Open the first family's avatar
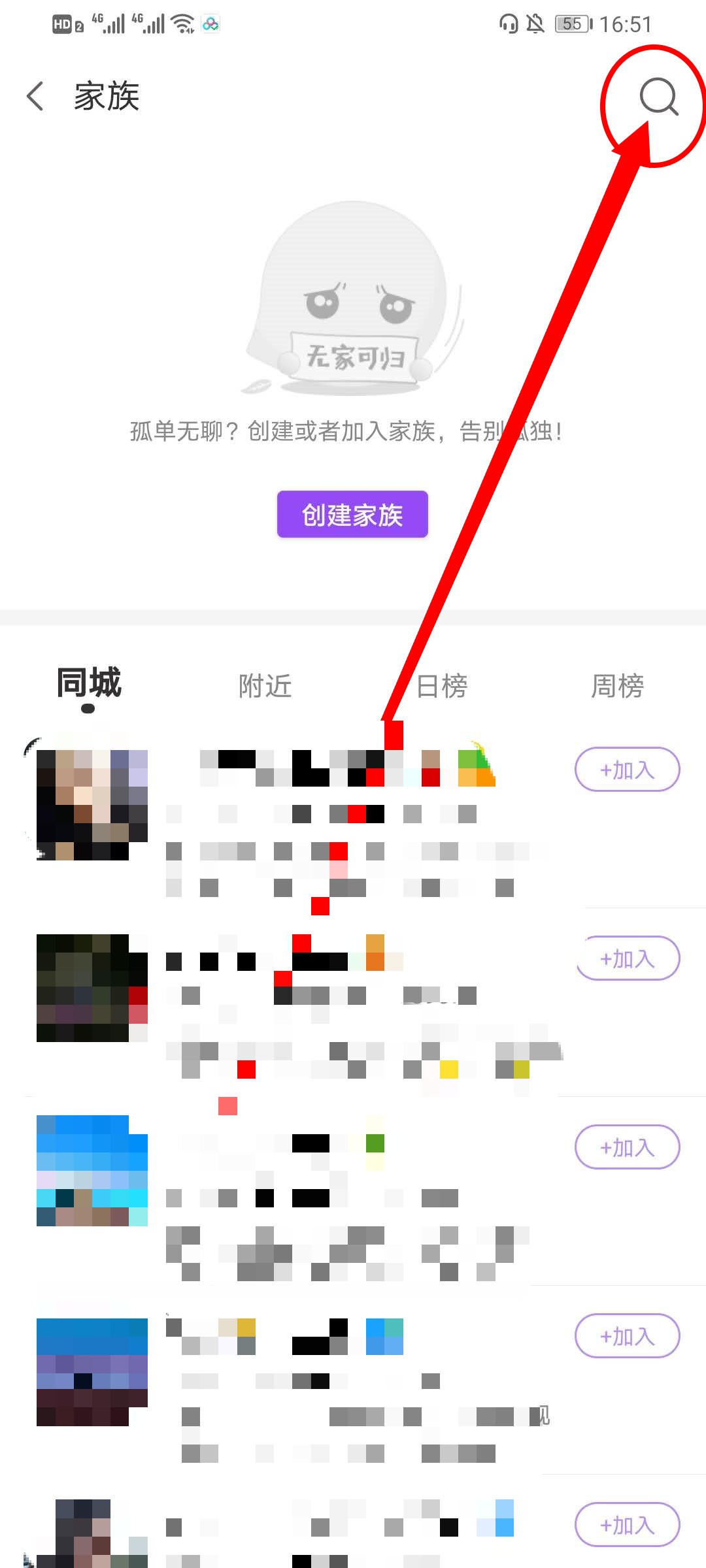 (x=92, y=805)
